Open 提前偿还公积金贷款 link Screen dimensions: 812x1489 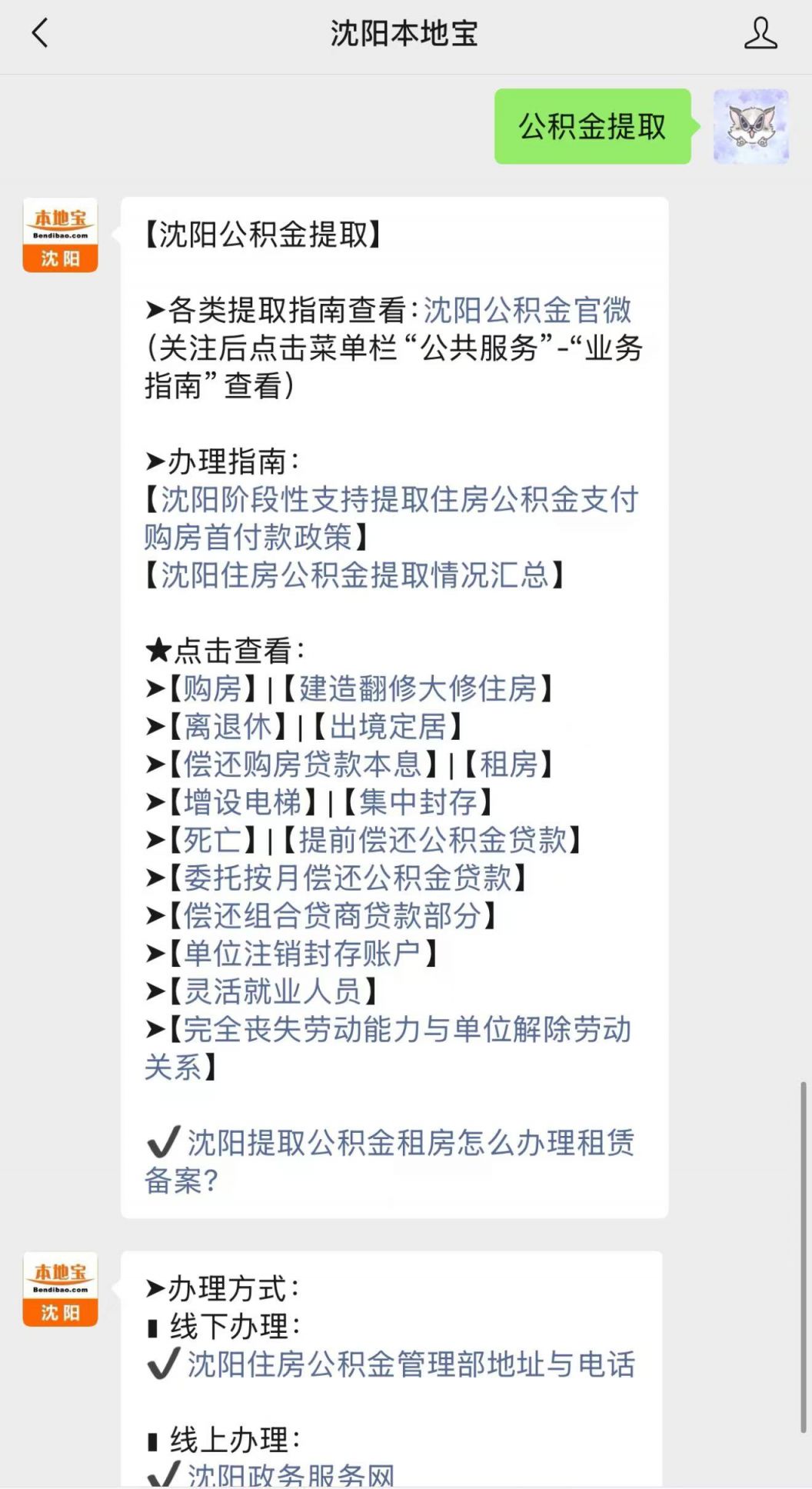[x=433, y=839]
